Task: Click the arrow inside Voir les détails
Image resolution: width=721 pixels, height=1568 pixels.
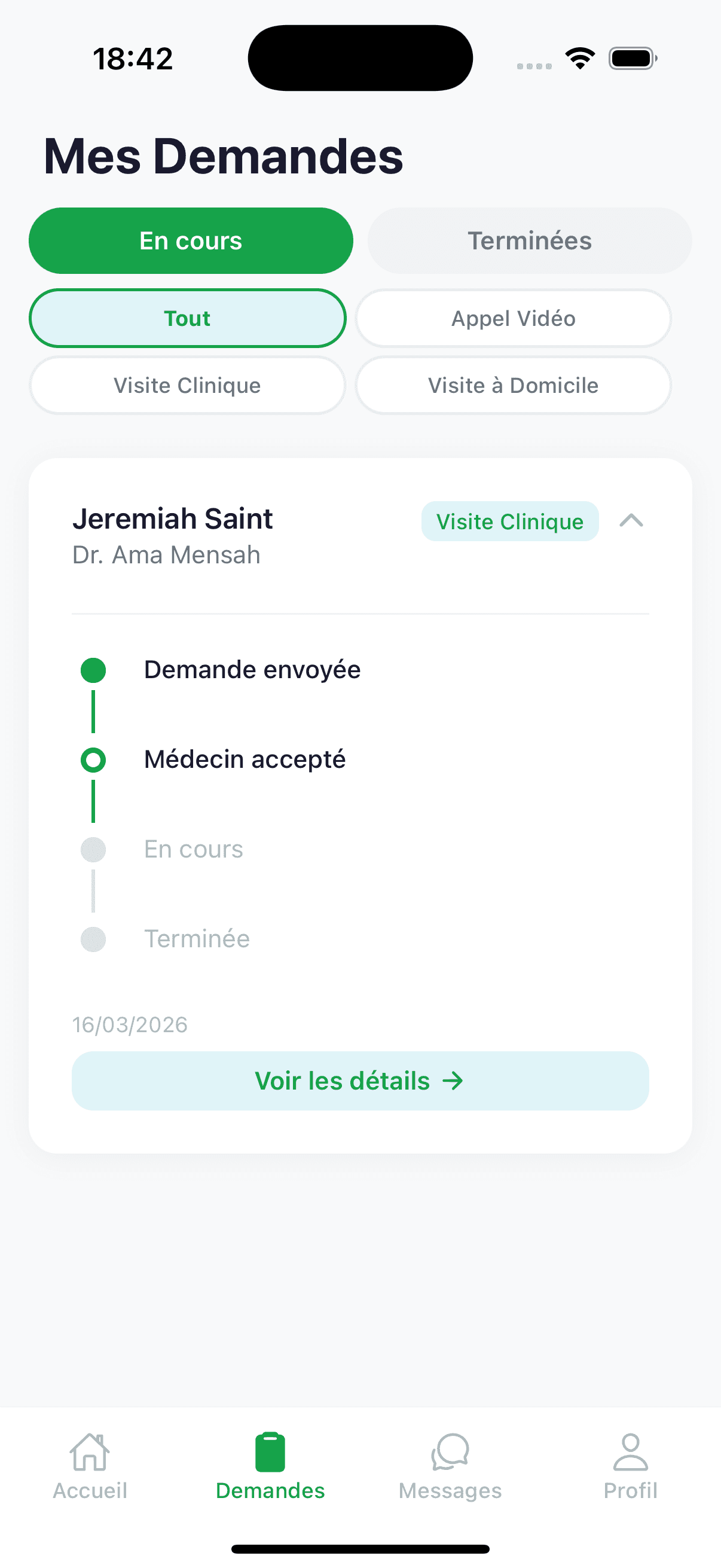Action: tap(453, 1081)
